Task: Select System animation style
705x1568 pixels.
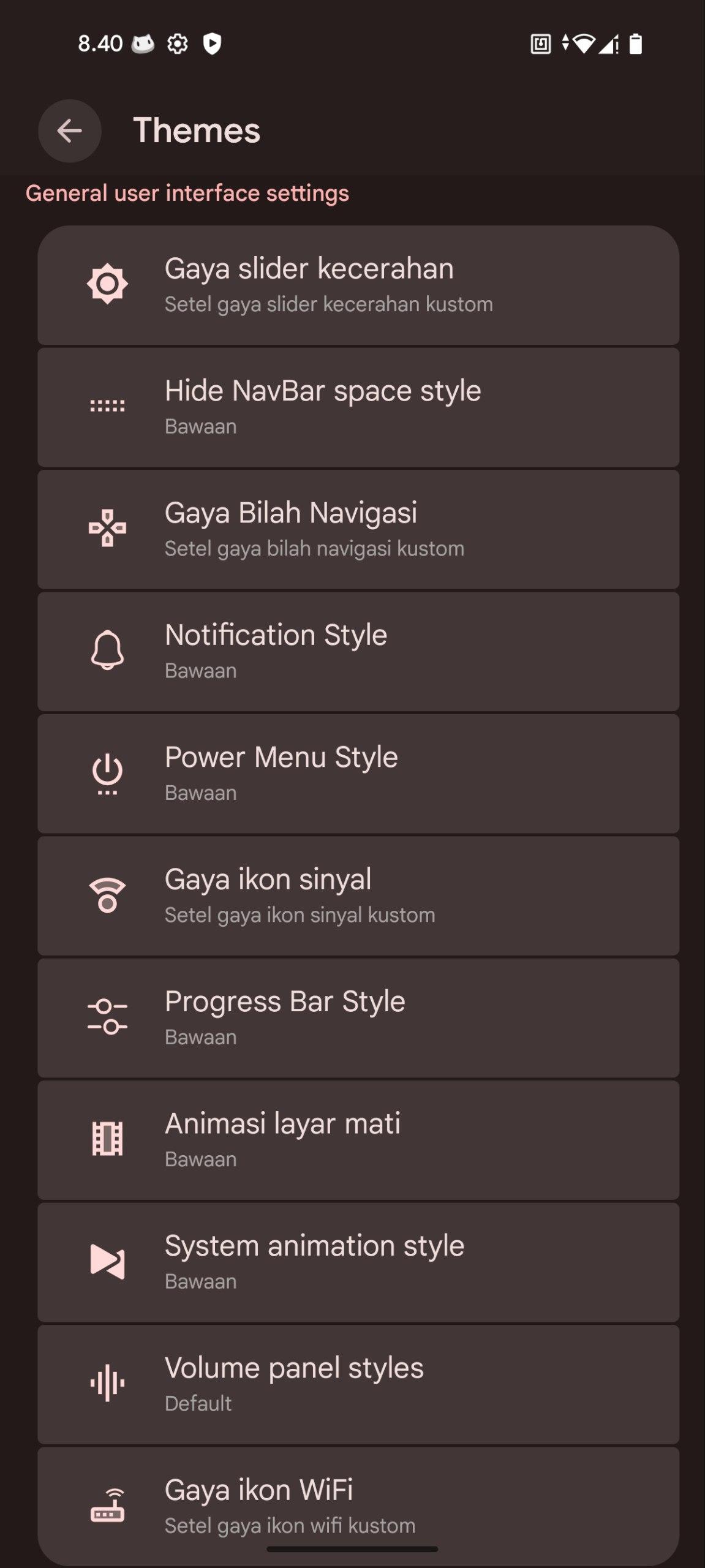Action: coord(358,1262)
